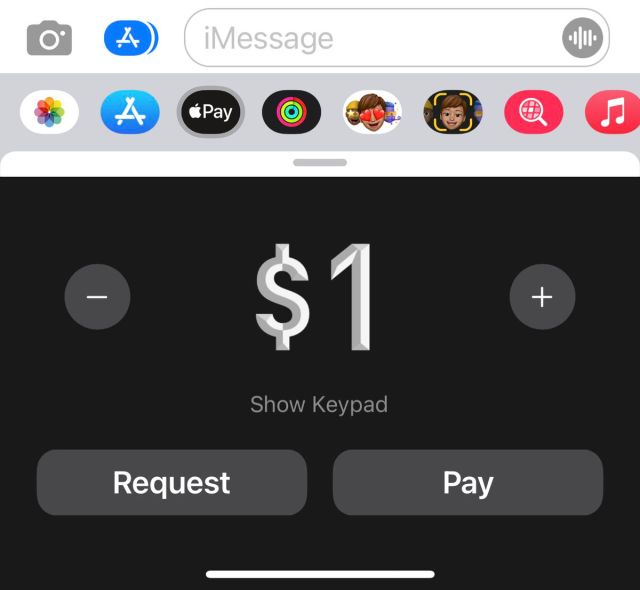Open the camera icon

pyautogui.click(x=49, y=39)
